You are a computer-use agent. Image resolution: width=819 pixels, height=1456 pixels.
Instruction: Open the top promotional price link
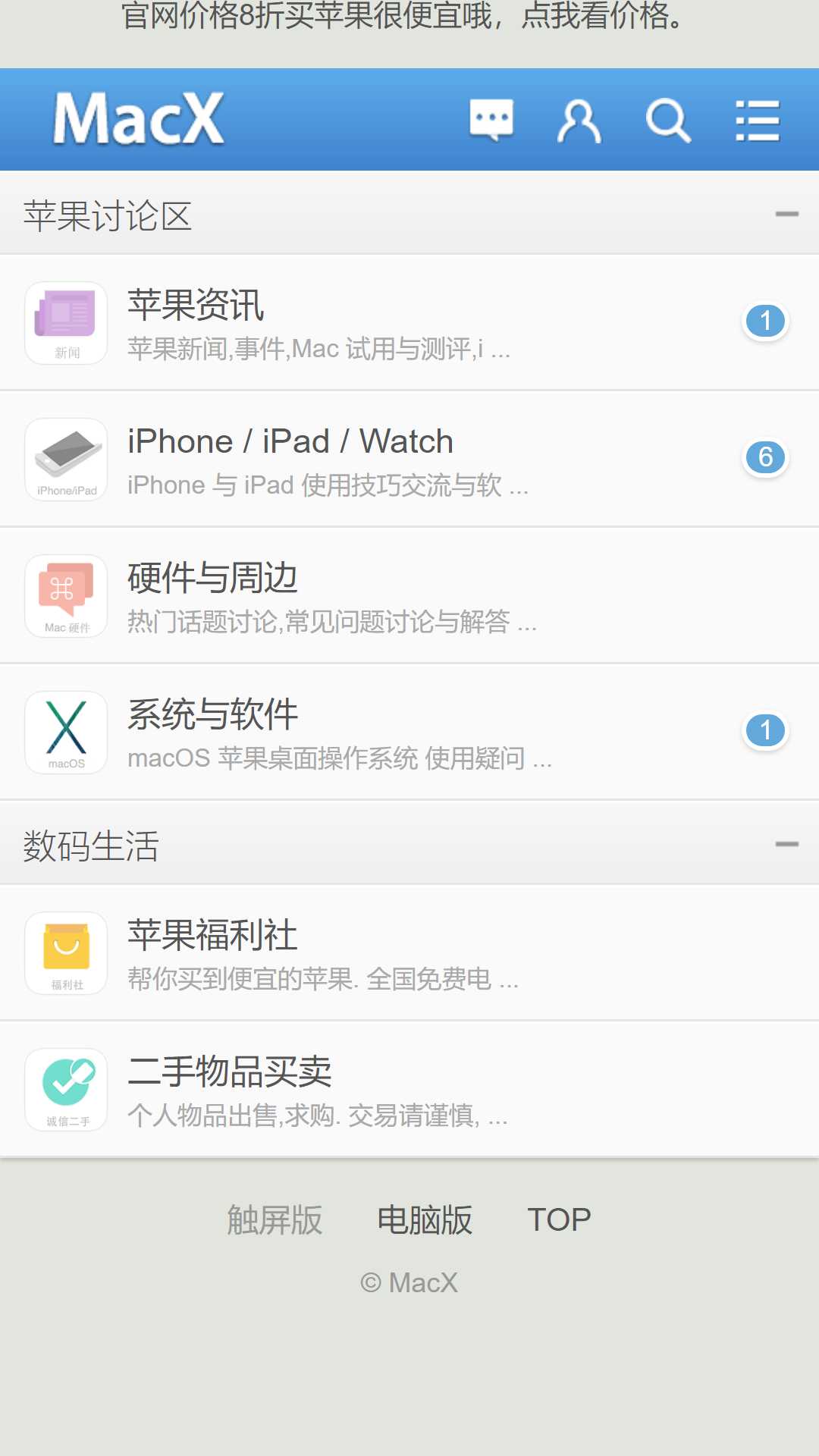(403, 15)
